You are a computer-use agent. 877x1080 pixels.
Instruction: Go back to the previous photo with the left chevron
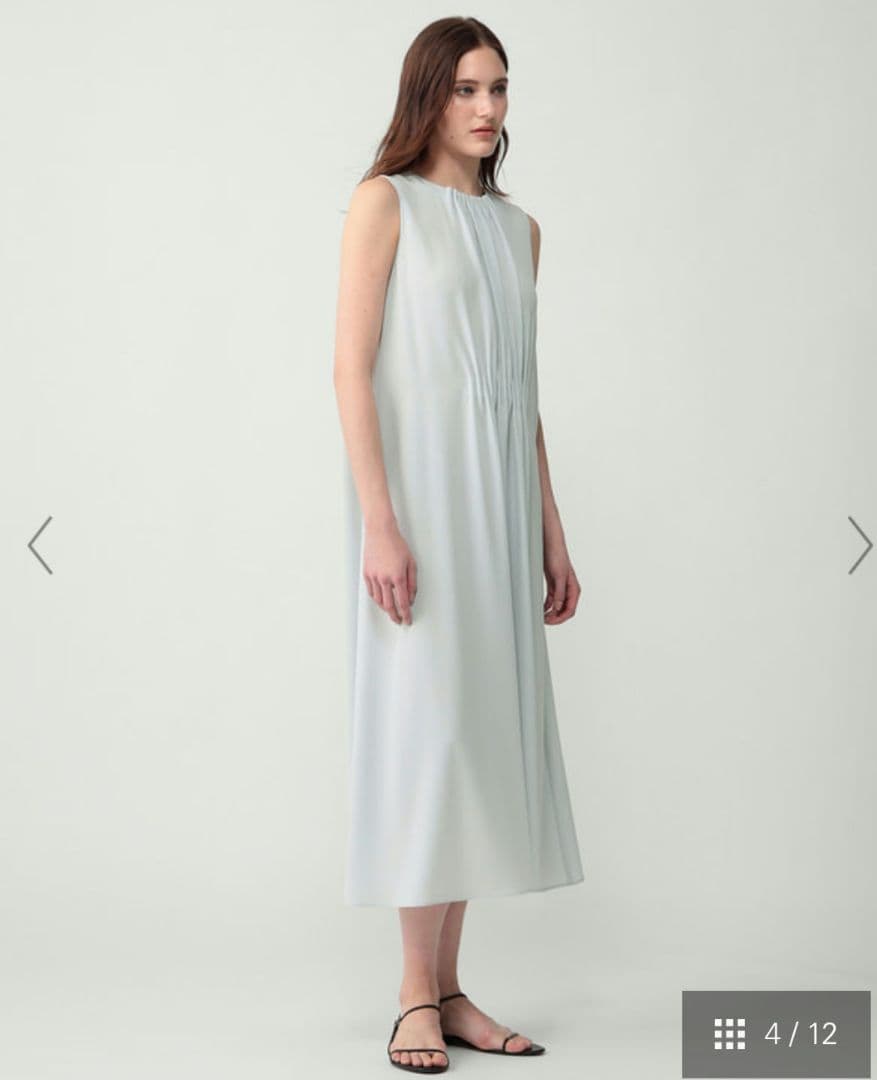[x=37, y=544]
